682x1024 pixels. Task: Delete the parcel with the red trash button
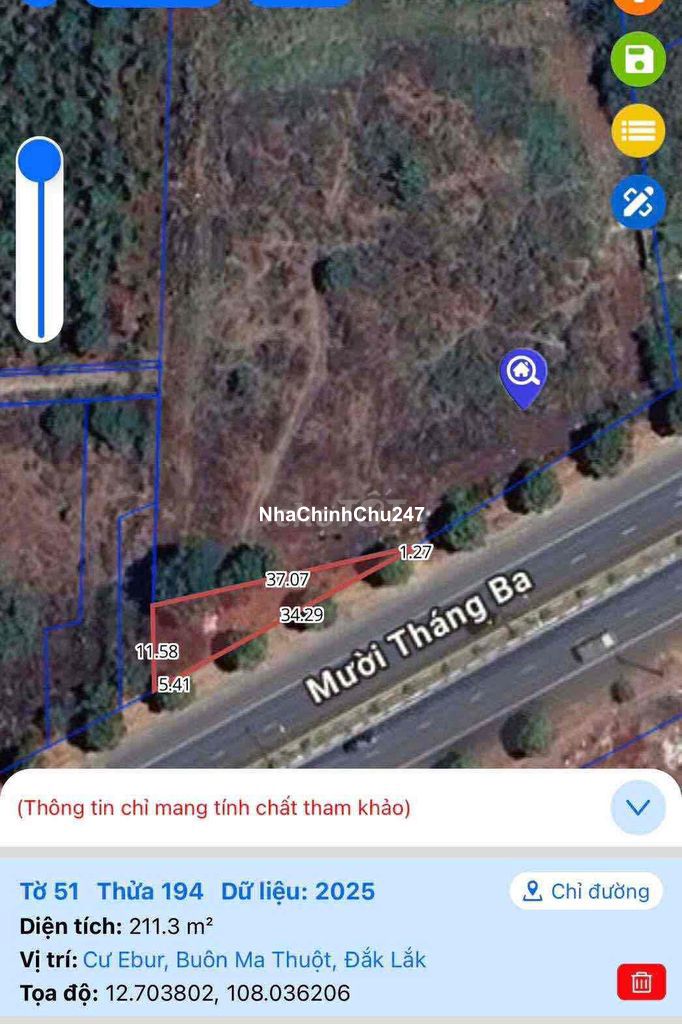point(641,982)
